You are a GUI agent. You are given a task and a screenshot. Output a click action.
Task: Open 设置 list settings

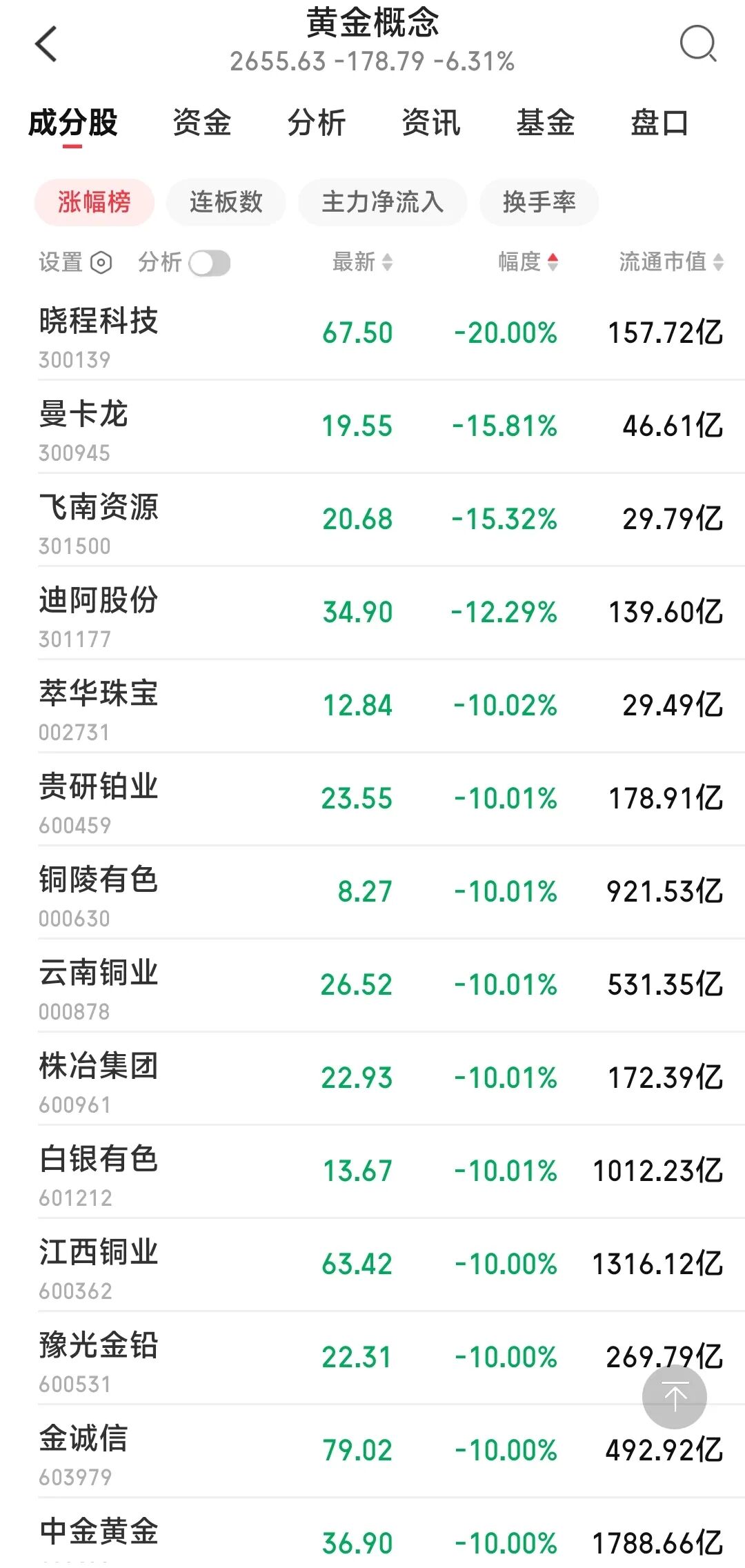click(x=74, y=262)
